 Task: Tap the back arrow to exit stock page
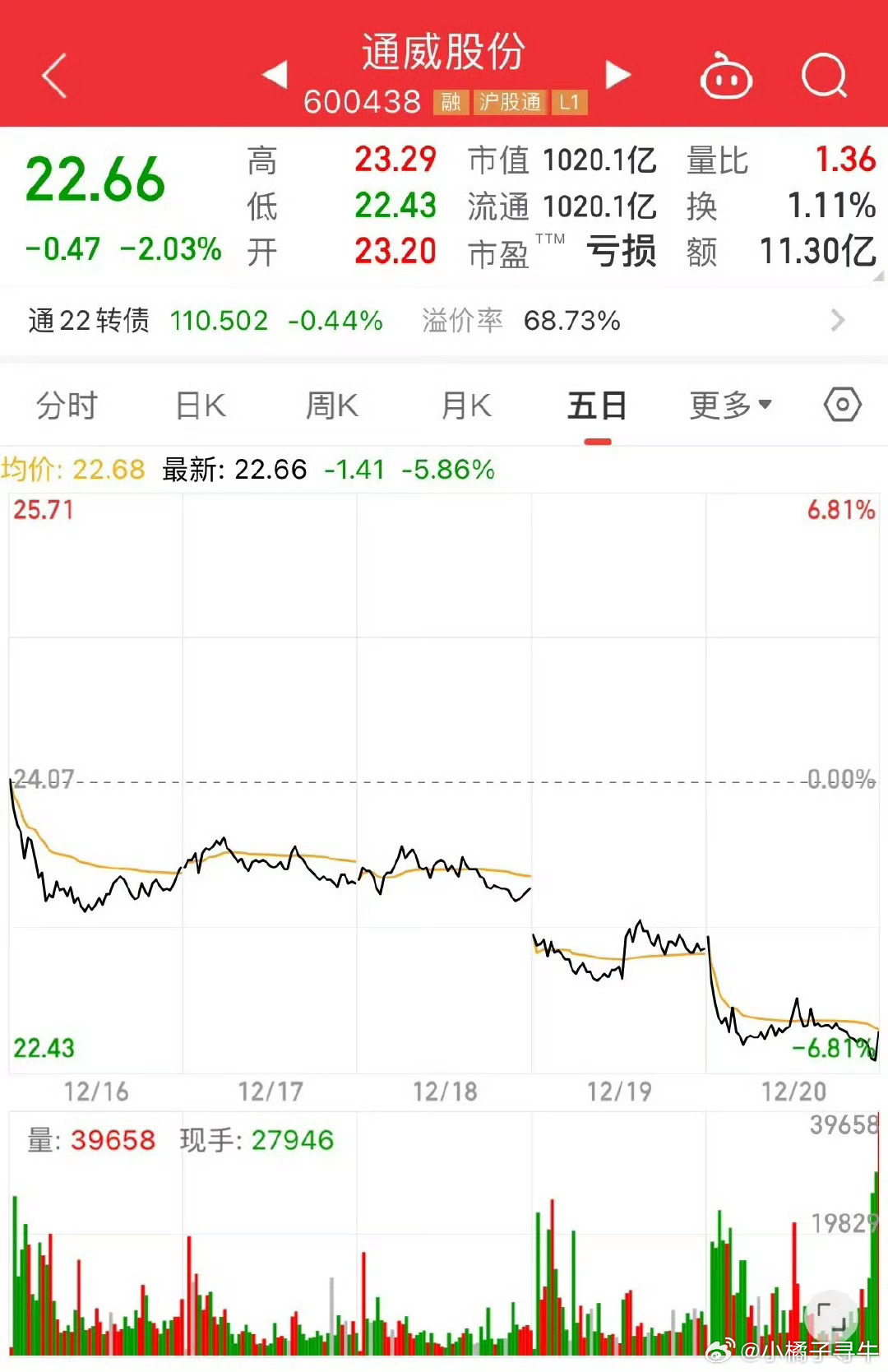coord(52,74)
